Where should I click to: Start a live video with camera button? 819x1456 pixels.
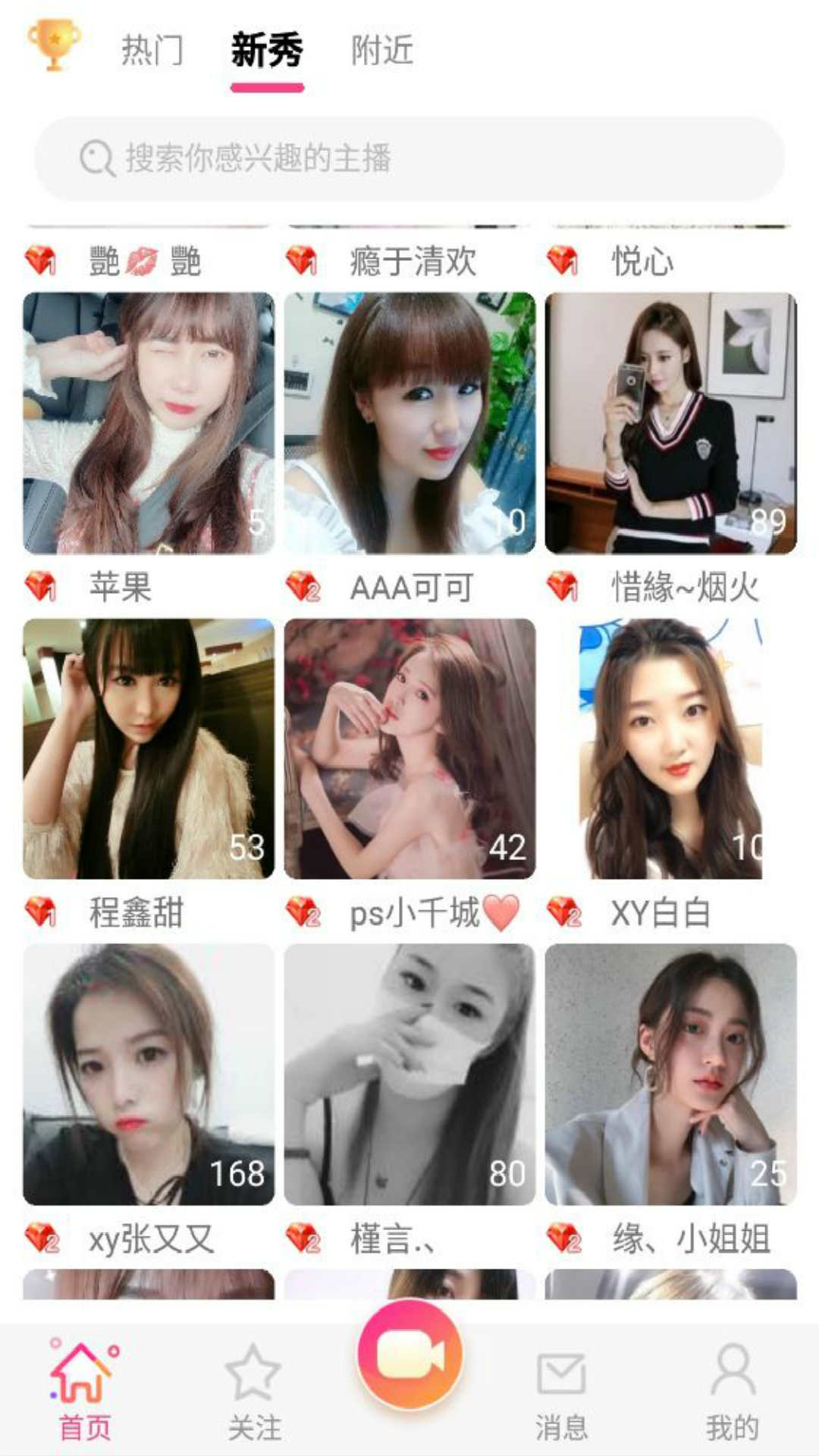pyautogui.click(x=409, y=1354)
